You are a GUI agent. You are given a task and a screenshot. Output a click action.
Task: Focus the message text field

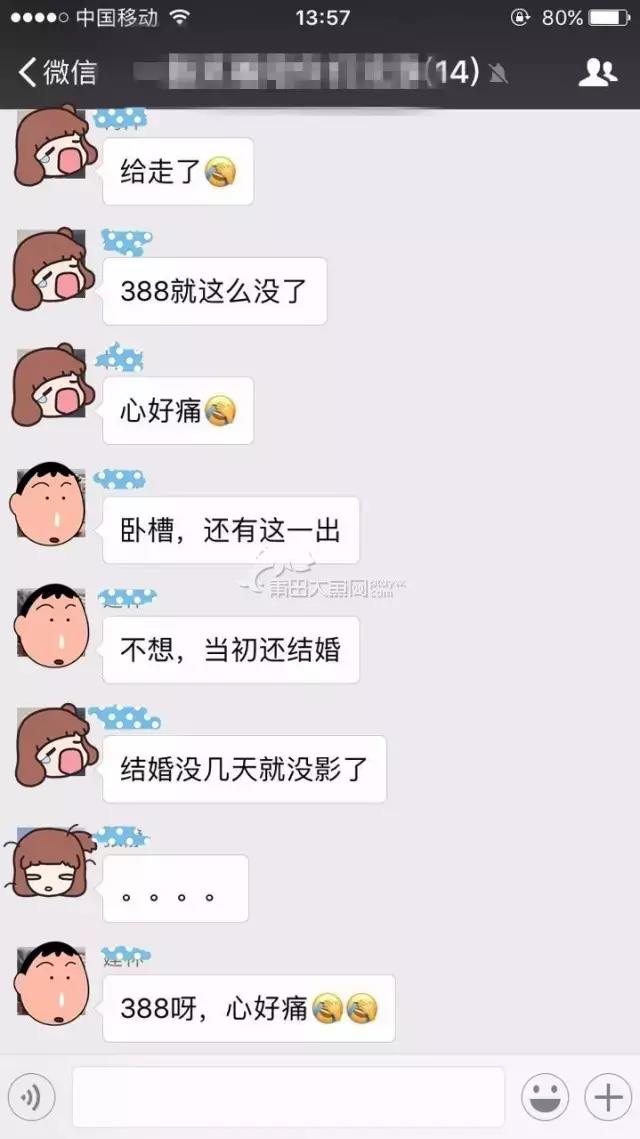(x=288, y=1098)
